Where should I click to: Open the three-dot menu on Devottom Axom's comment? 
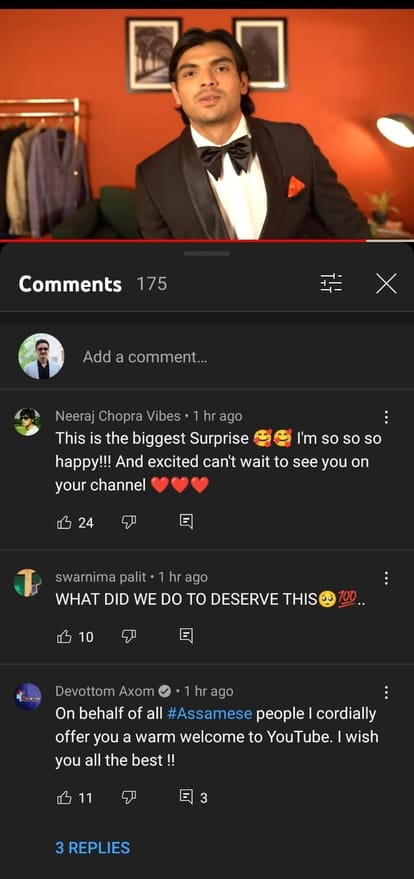(385, 693)
